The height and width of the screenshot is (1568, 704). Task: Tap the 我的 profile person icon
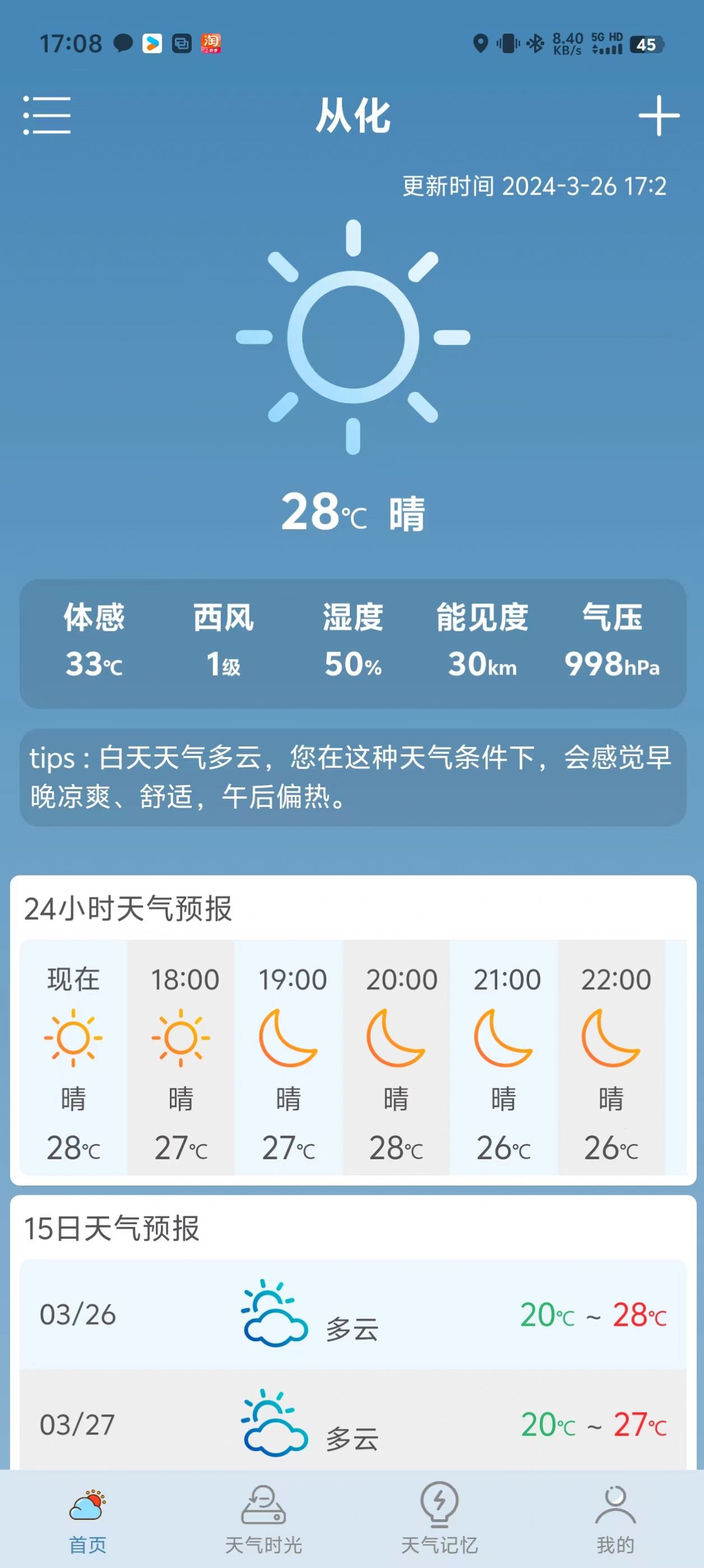click(615, 1505)
